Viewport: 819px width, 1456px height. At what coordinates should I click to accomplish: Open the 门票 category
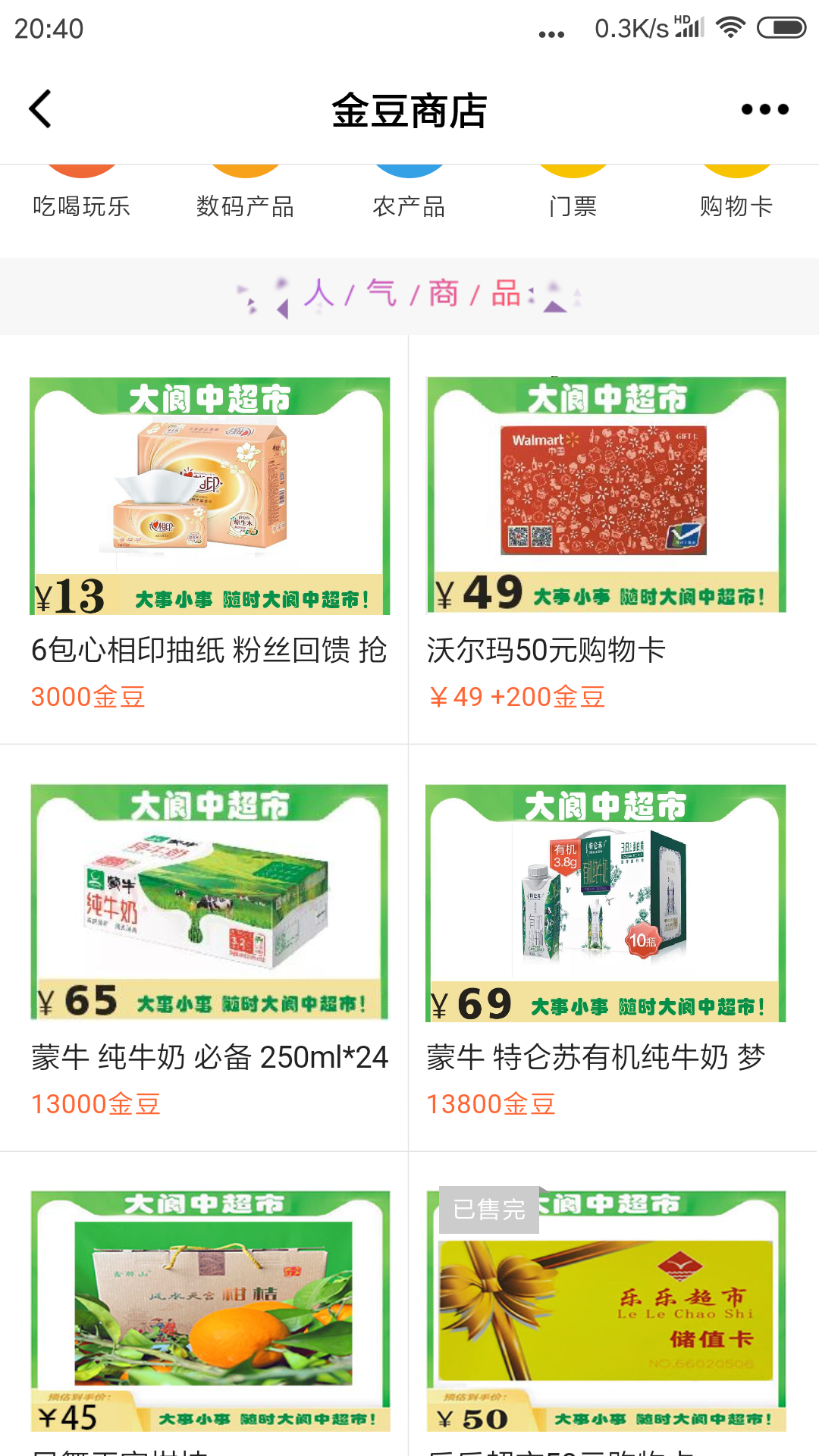[573, 199]
